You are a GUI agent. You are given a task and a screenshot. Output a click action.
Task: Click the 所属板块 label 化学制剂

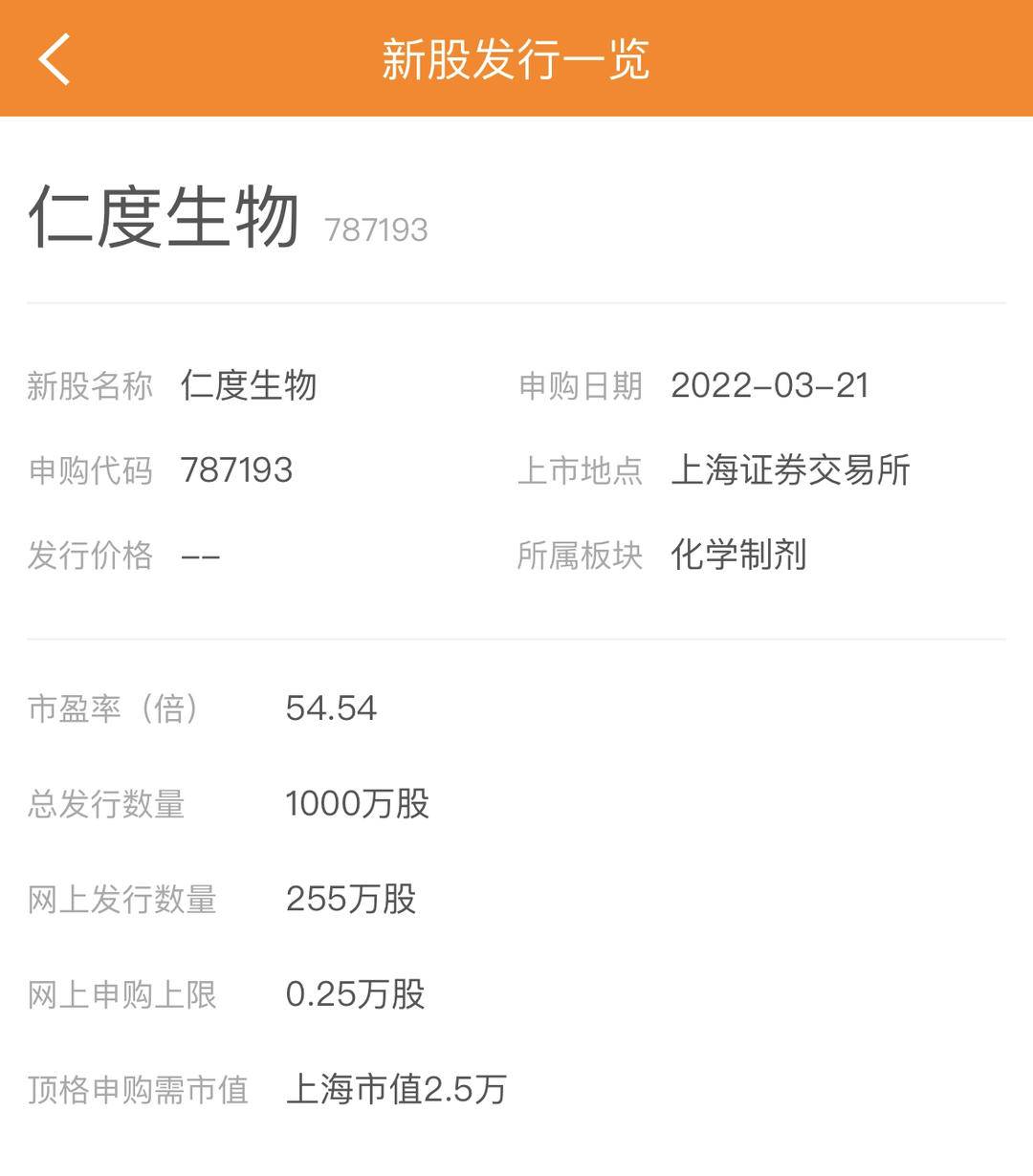[x=741, y=555]
